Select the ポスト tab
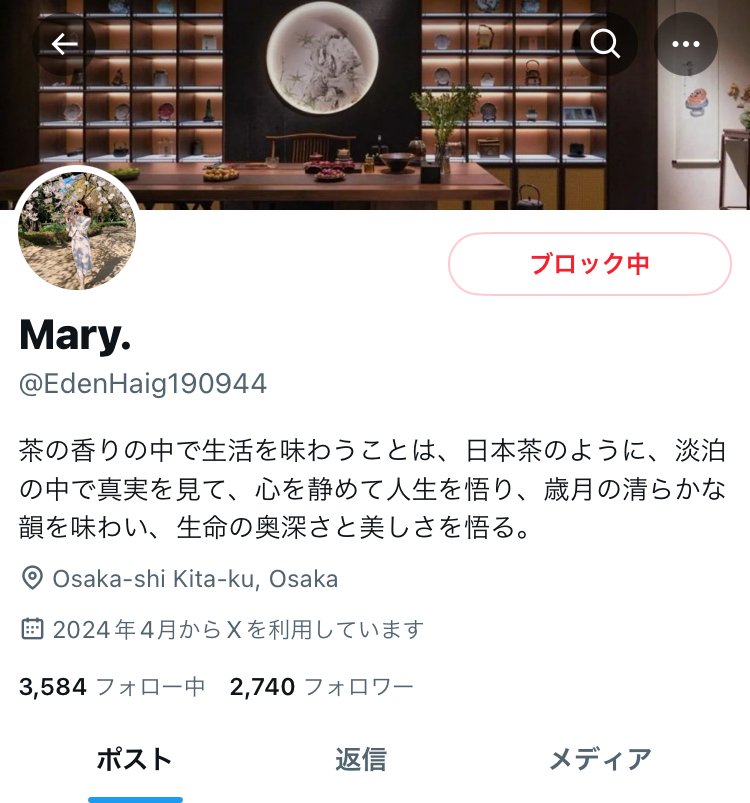 (x=134, y=760)
